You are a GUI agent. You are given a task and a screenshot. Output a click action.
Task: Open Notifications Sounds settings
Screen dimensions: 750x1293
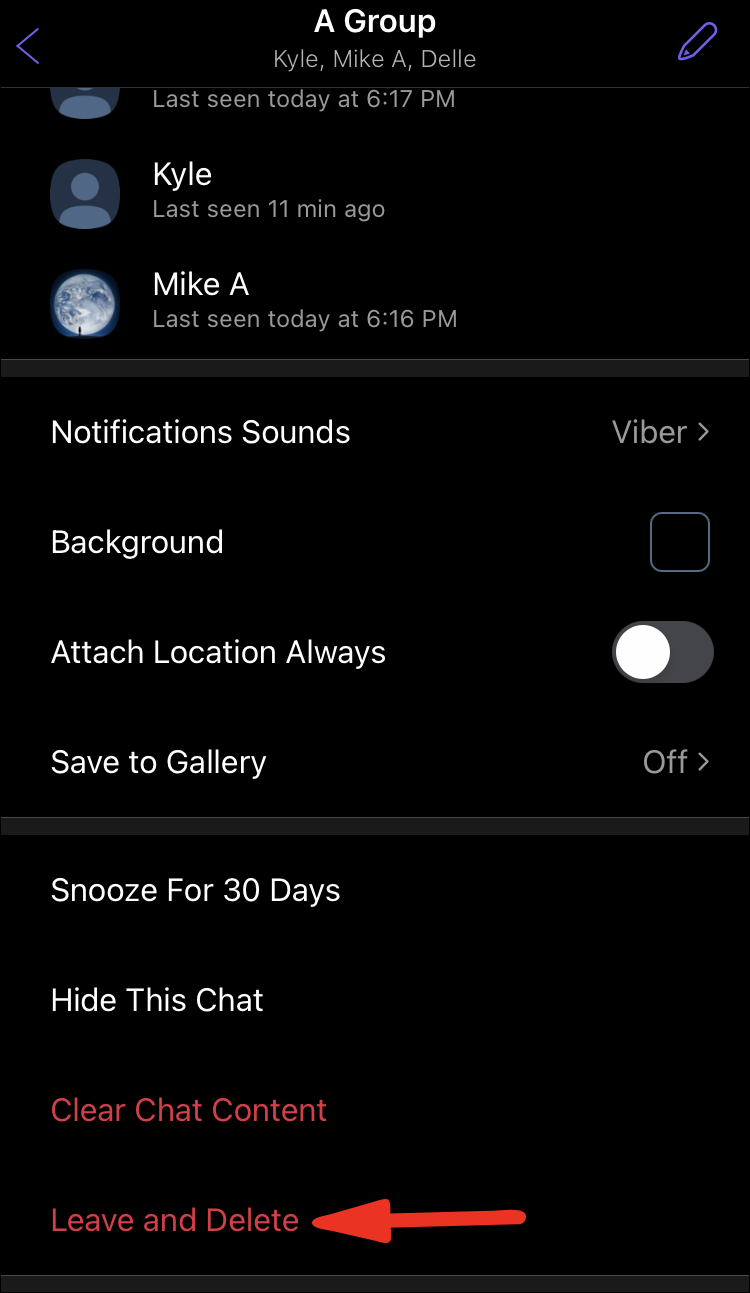click(375, 432)
